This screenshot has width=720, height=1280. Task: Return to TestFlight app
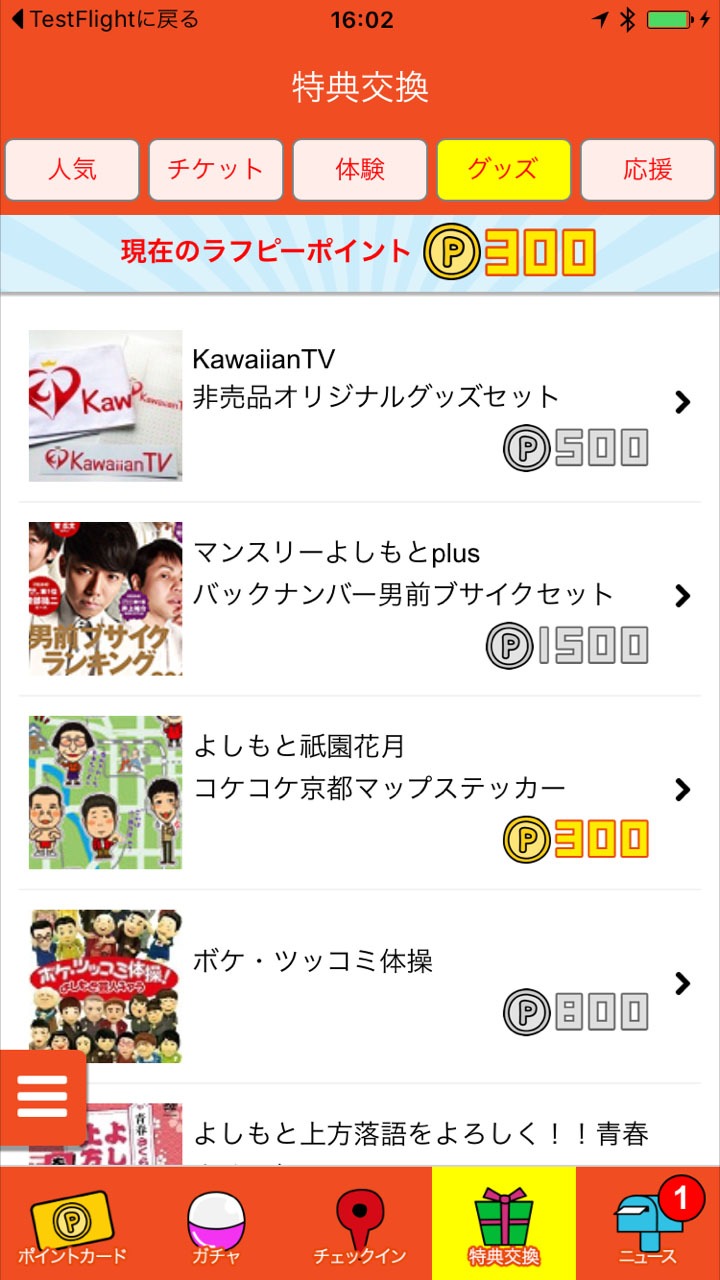tap(105, 20)
